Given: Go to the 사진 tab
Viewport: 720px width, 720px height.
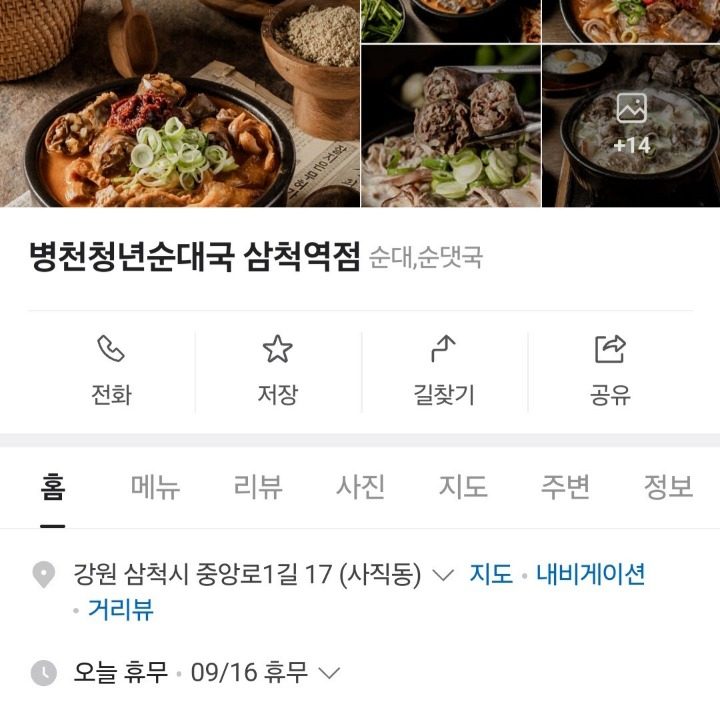Looking at the screenshot, I should click(360, 488).
